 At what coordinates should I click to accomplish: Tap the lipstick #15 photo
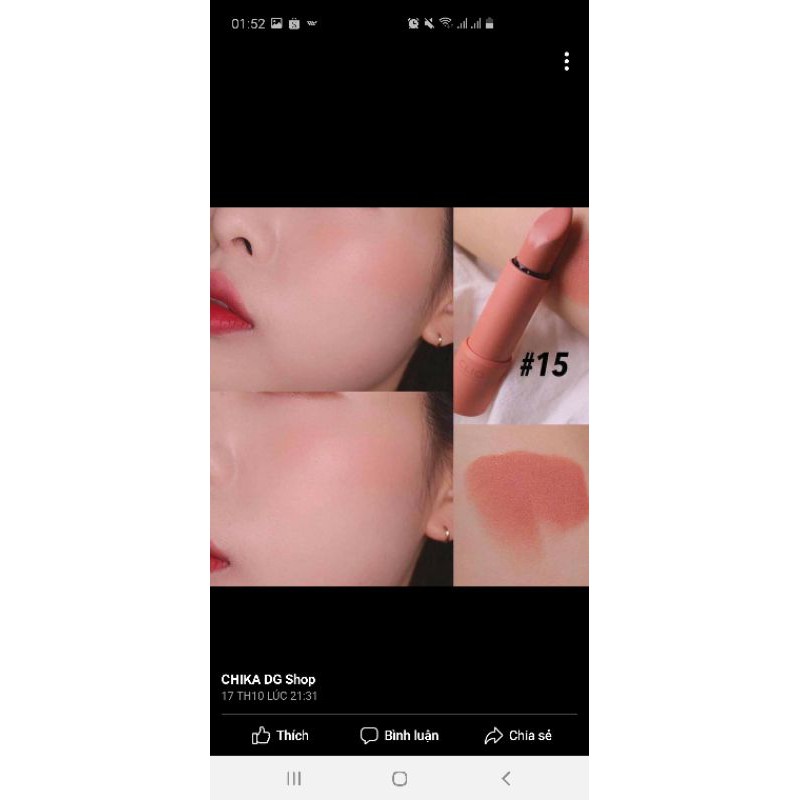520,315
